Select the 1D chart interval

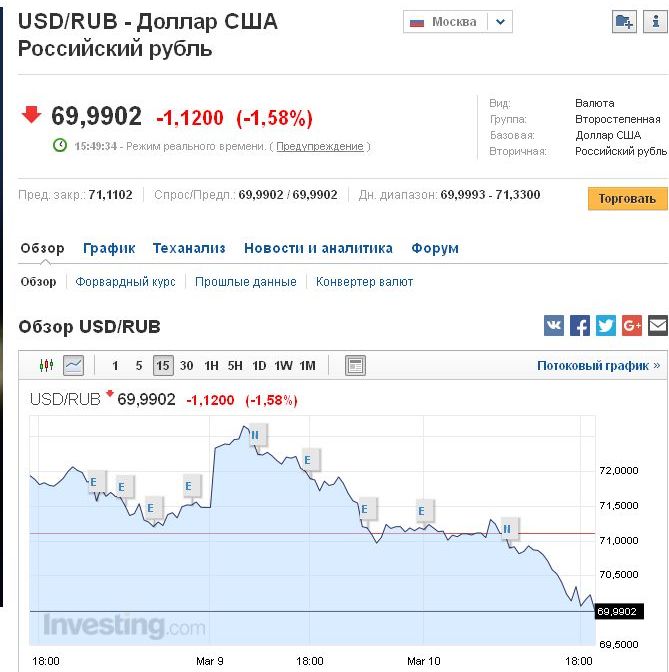pos(259,366)
